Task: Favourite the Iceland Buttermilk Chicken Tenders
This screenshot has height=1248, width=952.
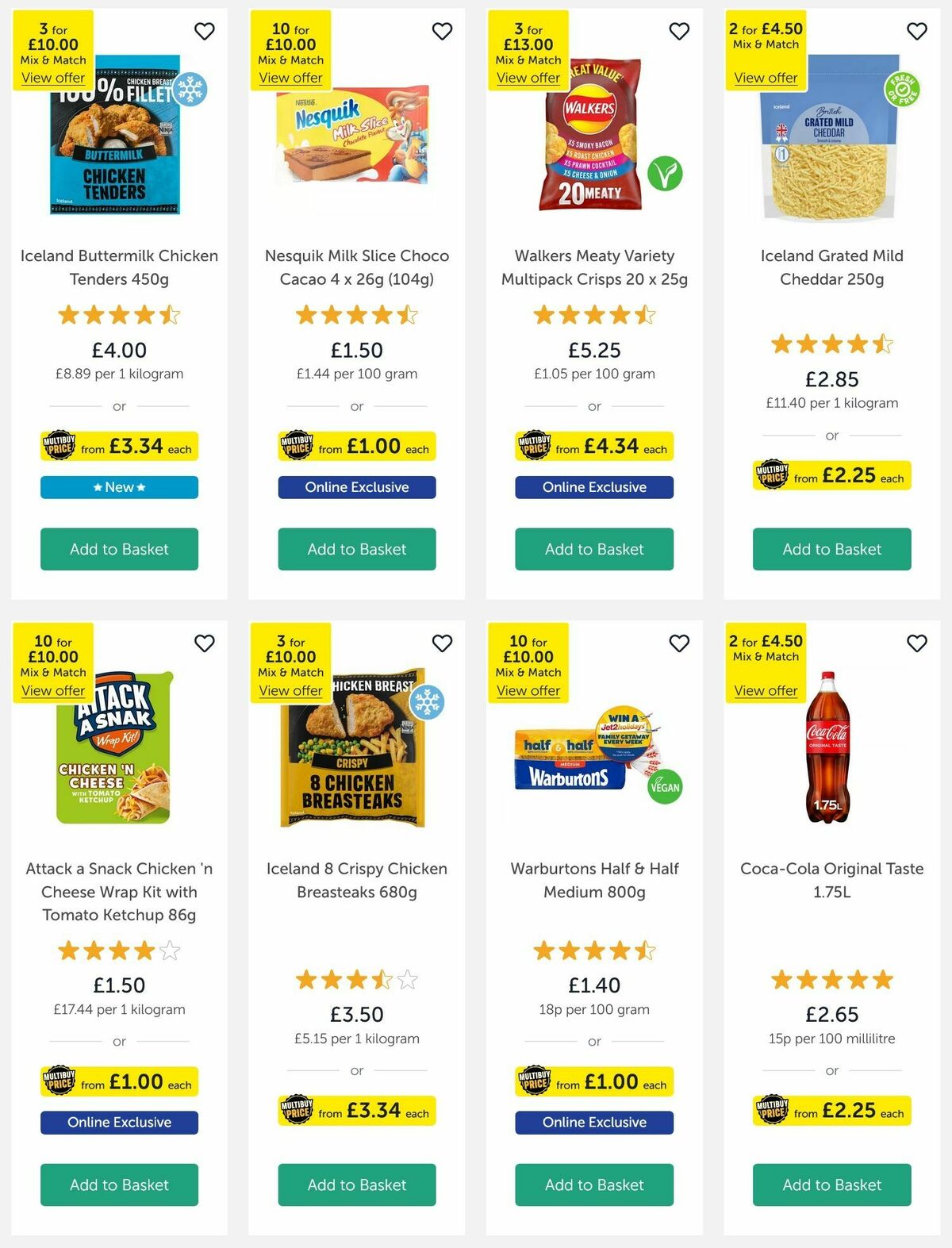Action: click(205, 32)
